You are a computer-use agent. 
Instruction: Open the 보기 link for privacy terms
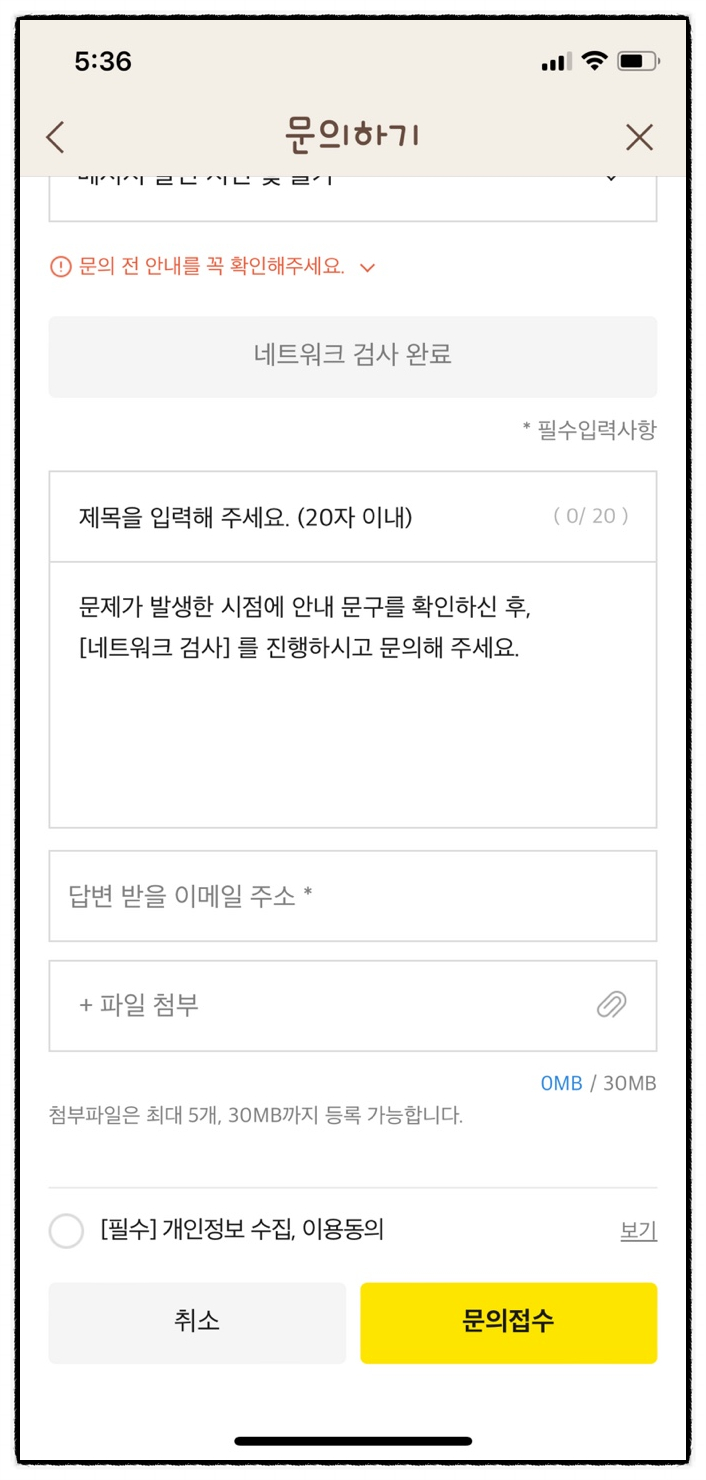pos(638,1231)
